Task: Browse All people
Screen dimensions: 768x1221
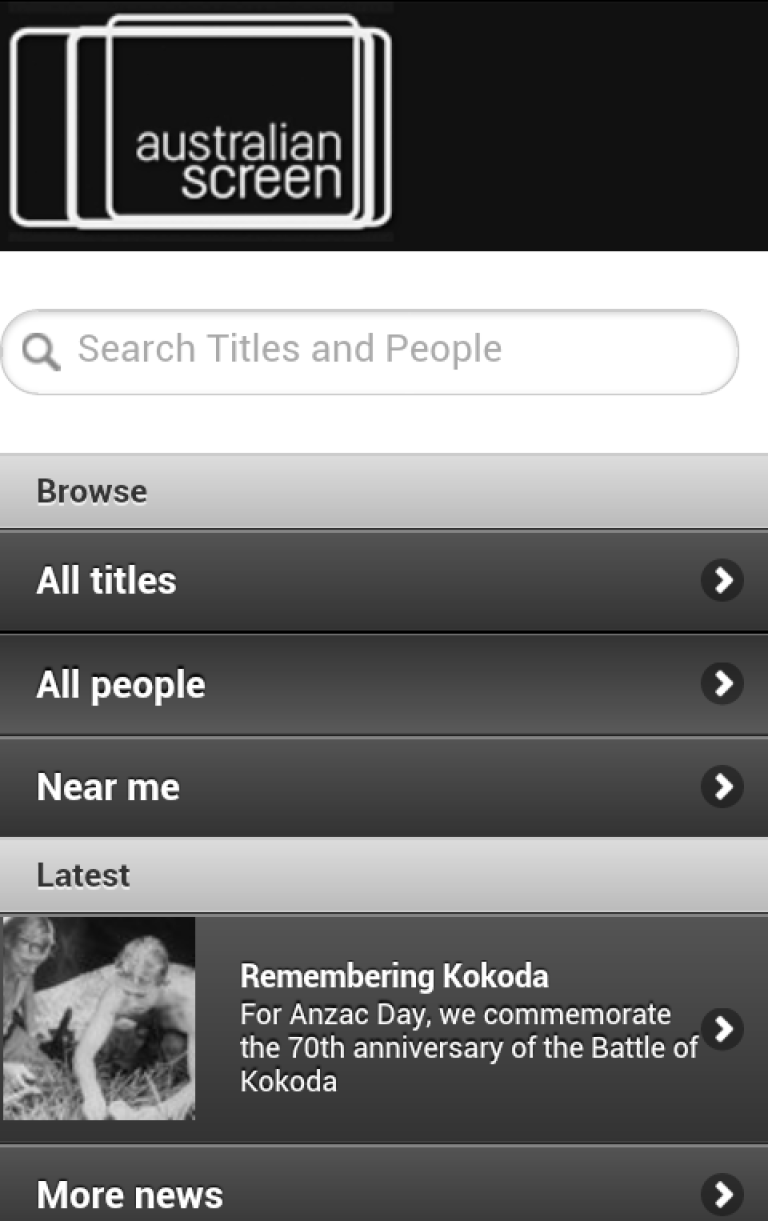Action: tap(384, 685)
